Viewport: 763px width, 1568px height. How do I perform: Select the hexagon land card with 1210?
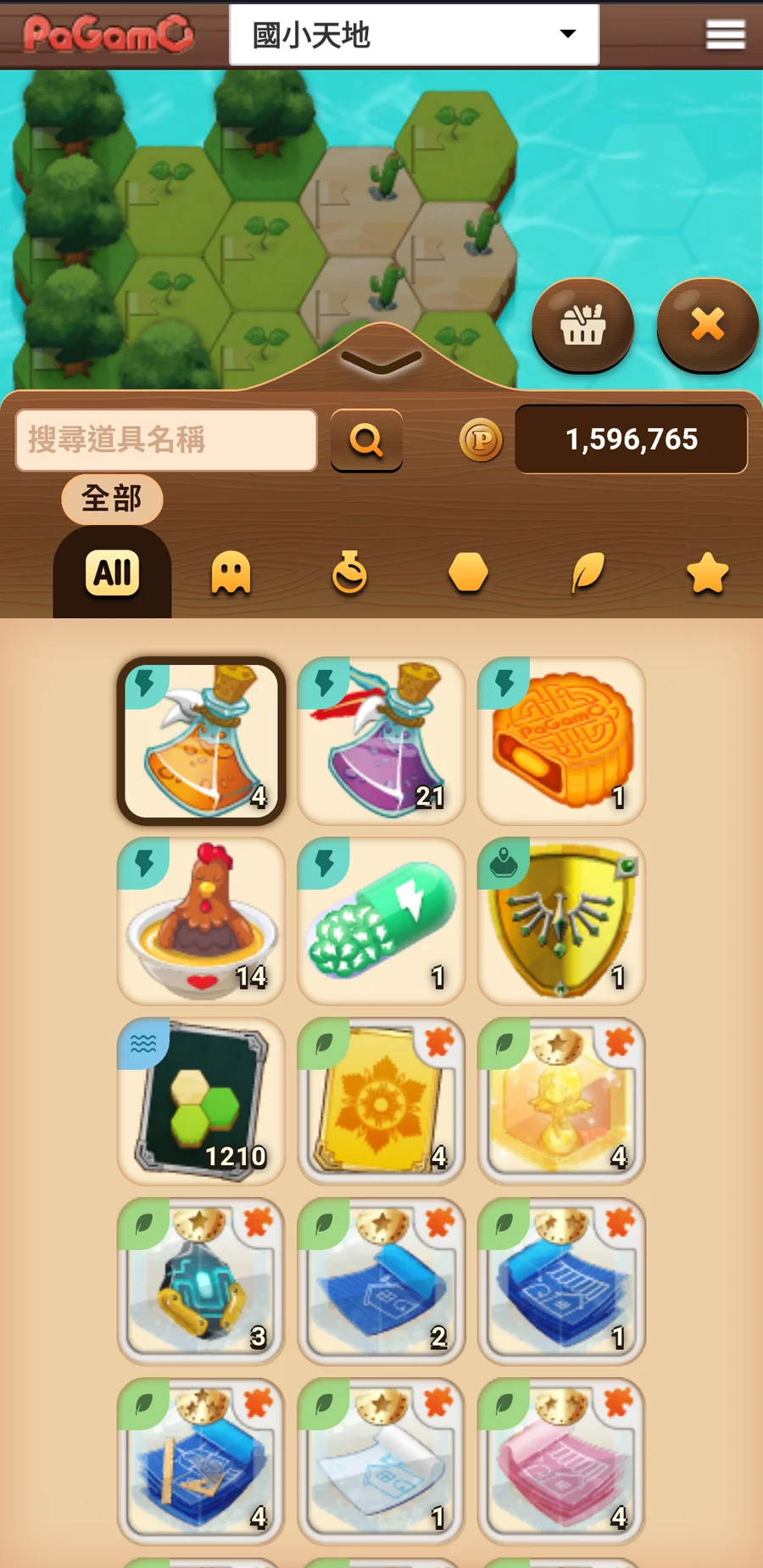(201, 1101)
